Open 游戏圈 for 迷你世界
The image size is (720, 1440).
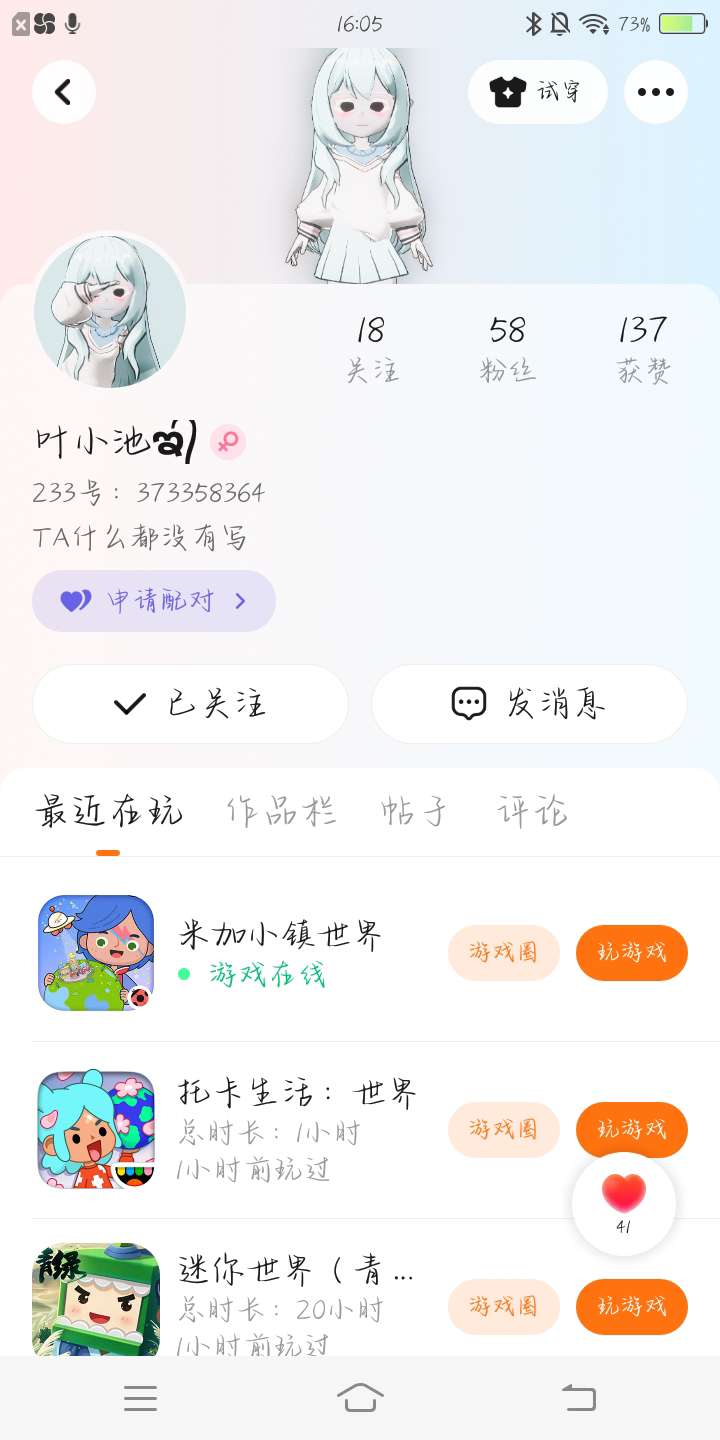[503, 1306]
